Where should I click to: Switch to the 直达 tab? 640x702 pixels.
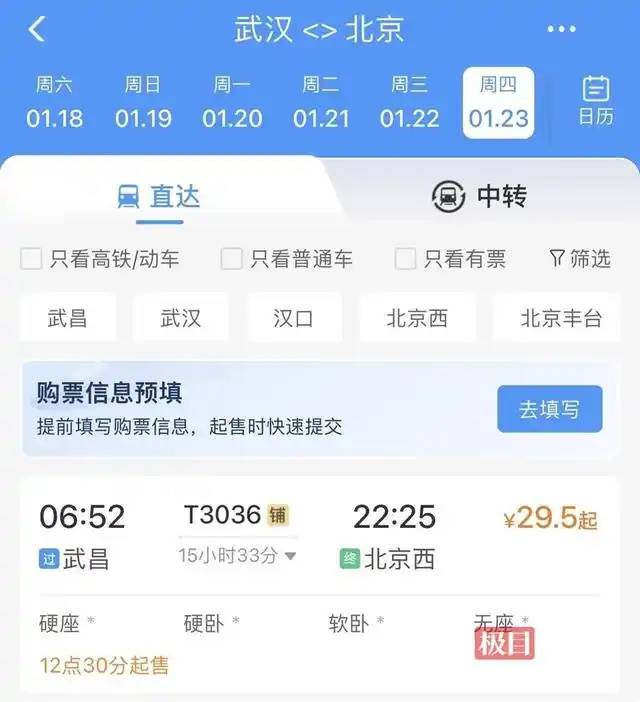pyautogui.click(x=158, y=196)
